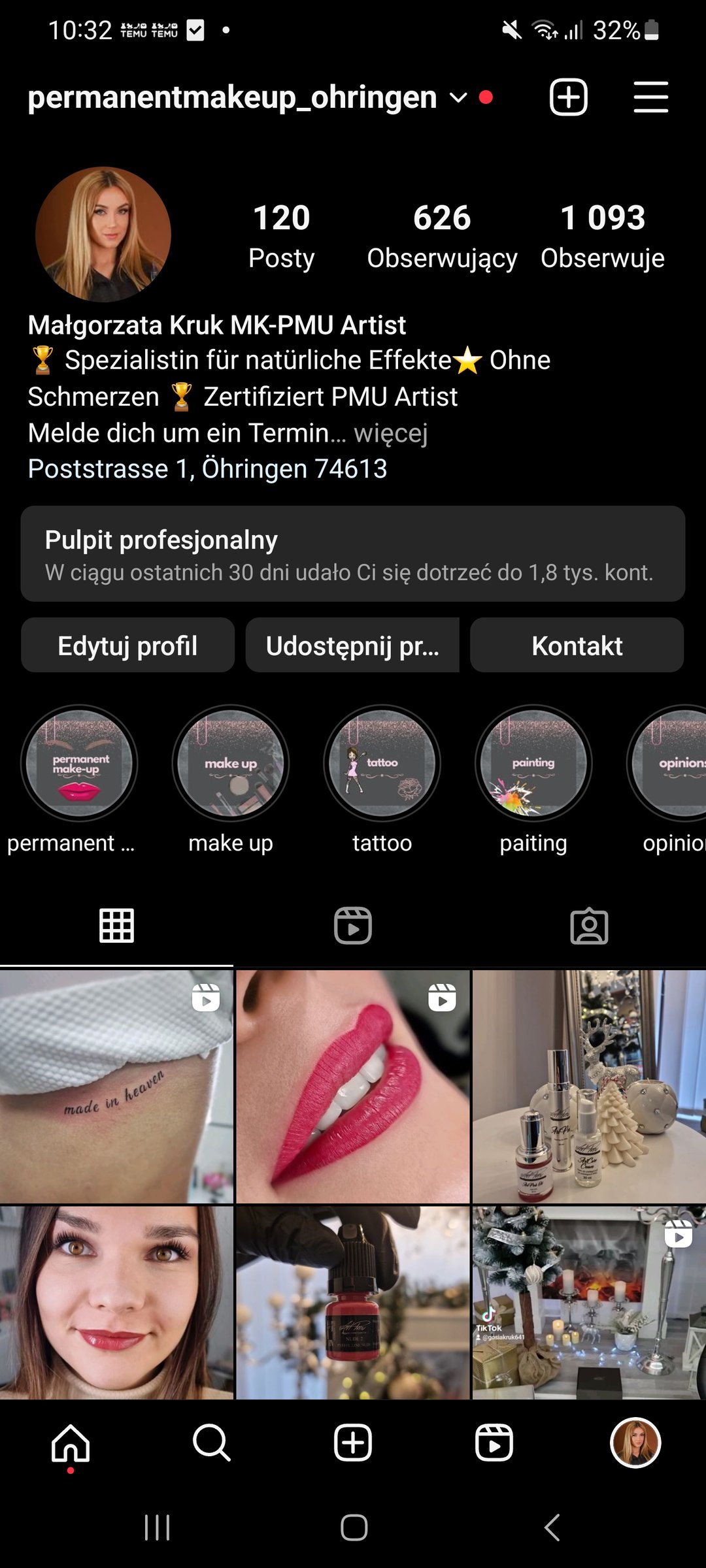Open the hamburger menu
Viewport: 706px width, 1568px height.
[650, 97]
